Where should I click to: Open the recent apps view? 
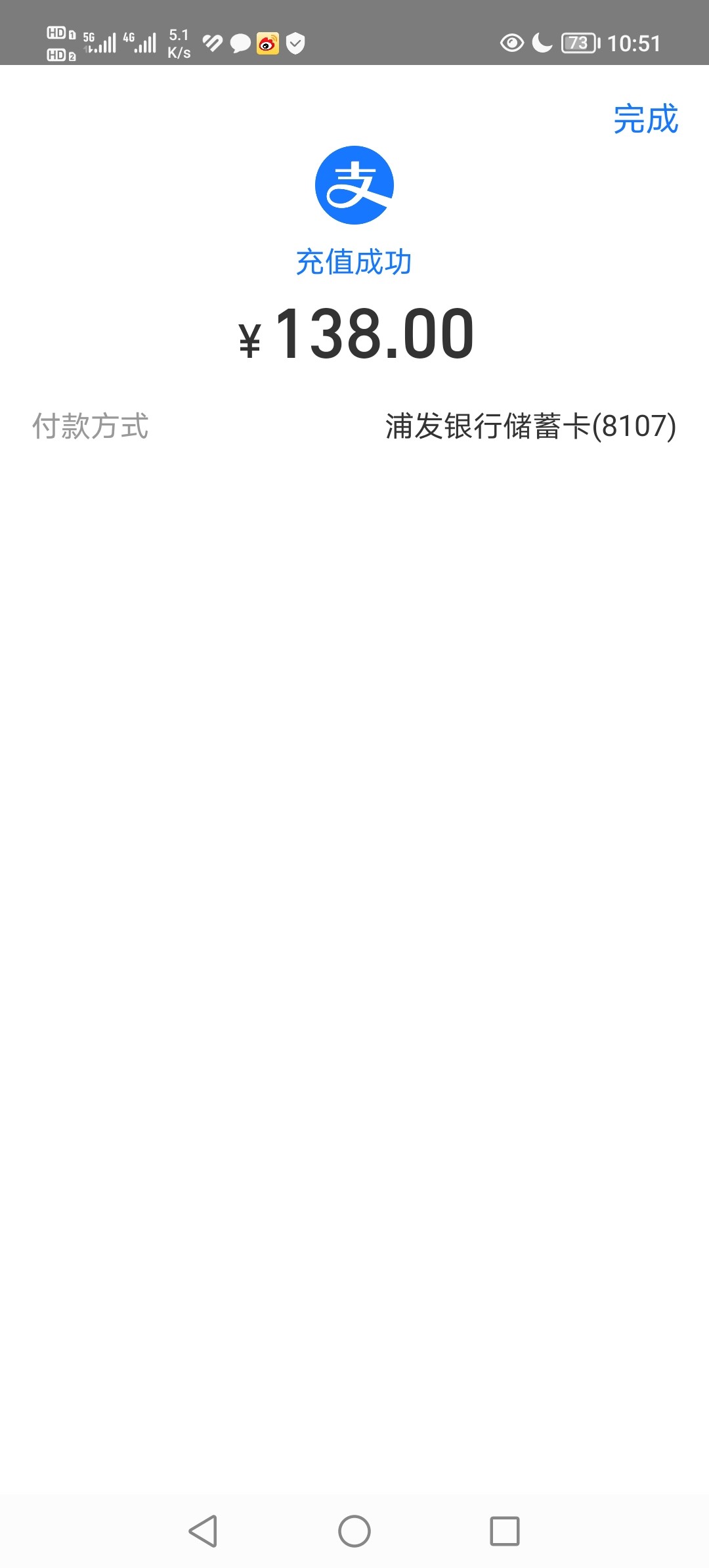coord(504,1531)
